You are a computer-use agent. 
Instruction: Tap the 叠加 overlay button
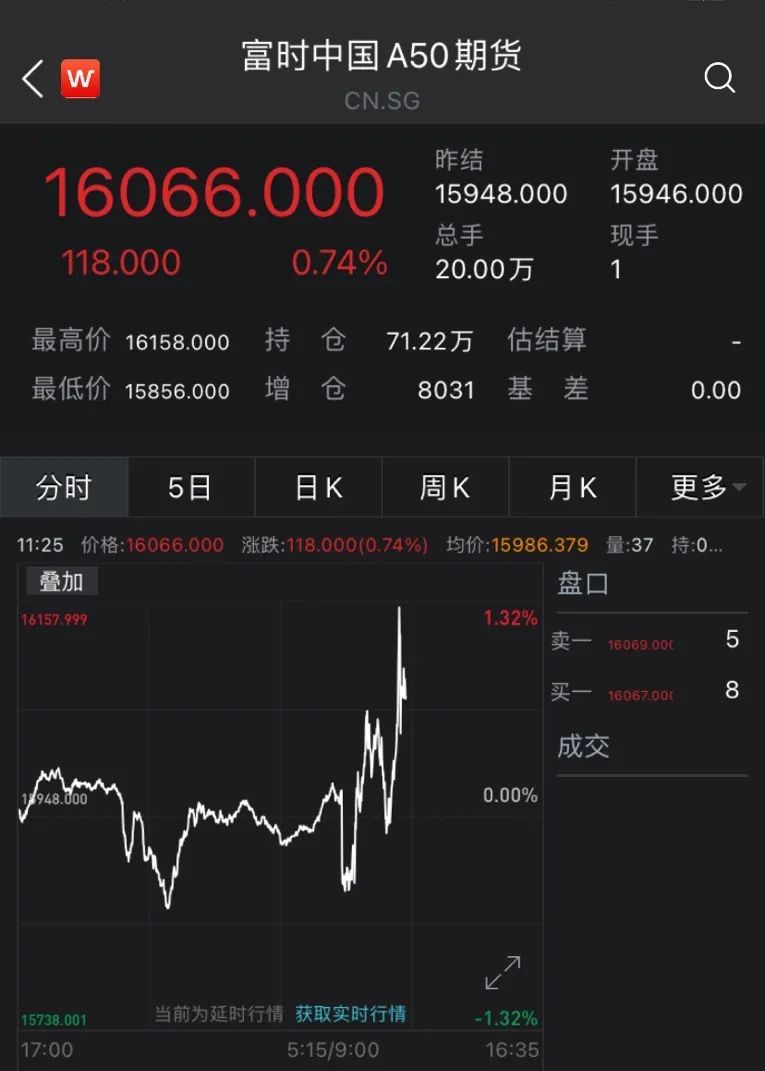pyautogui.click(x=61, y=581)
